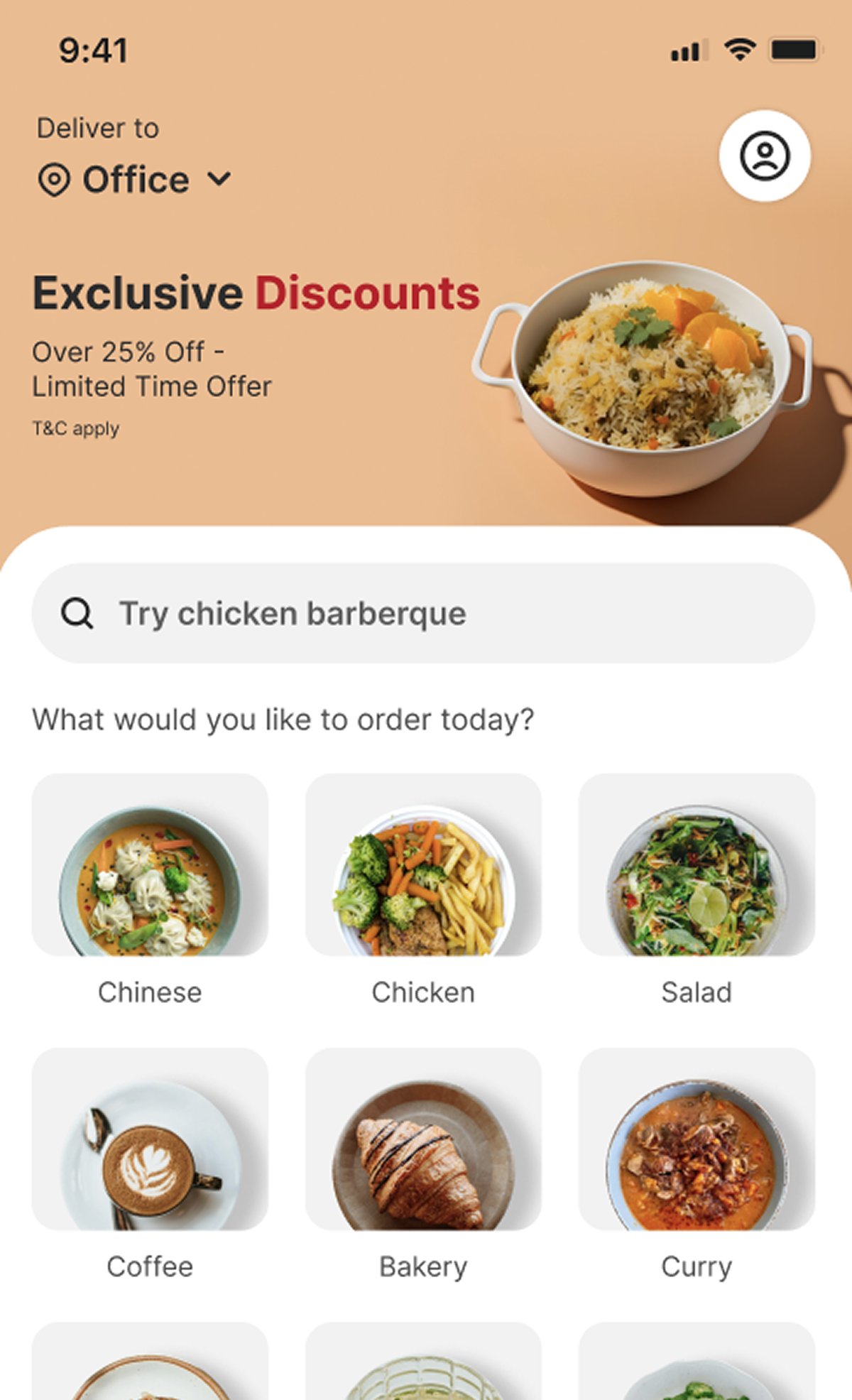Tap the chicken barberque search field

pyautogui.click(x=423, y=613)
